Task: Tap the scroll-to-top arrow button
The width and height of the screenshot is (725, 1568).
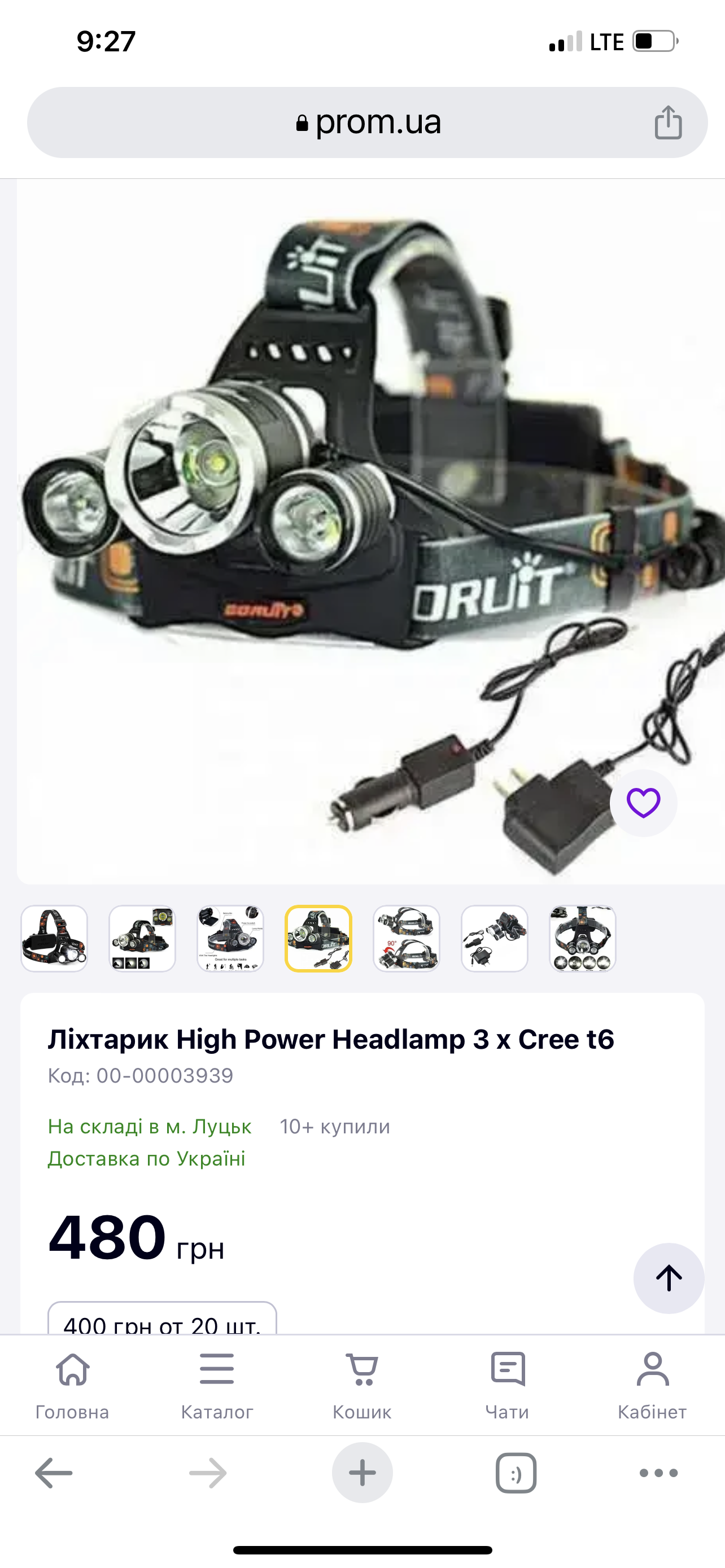Action: point(669,1278)
